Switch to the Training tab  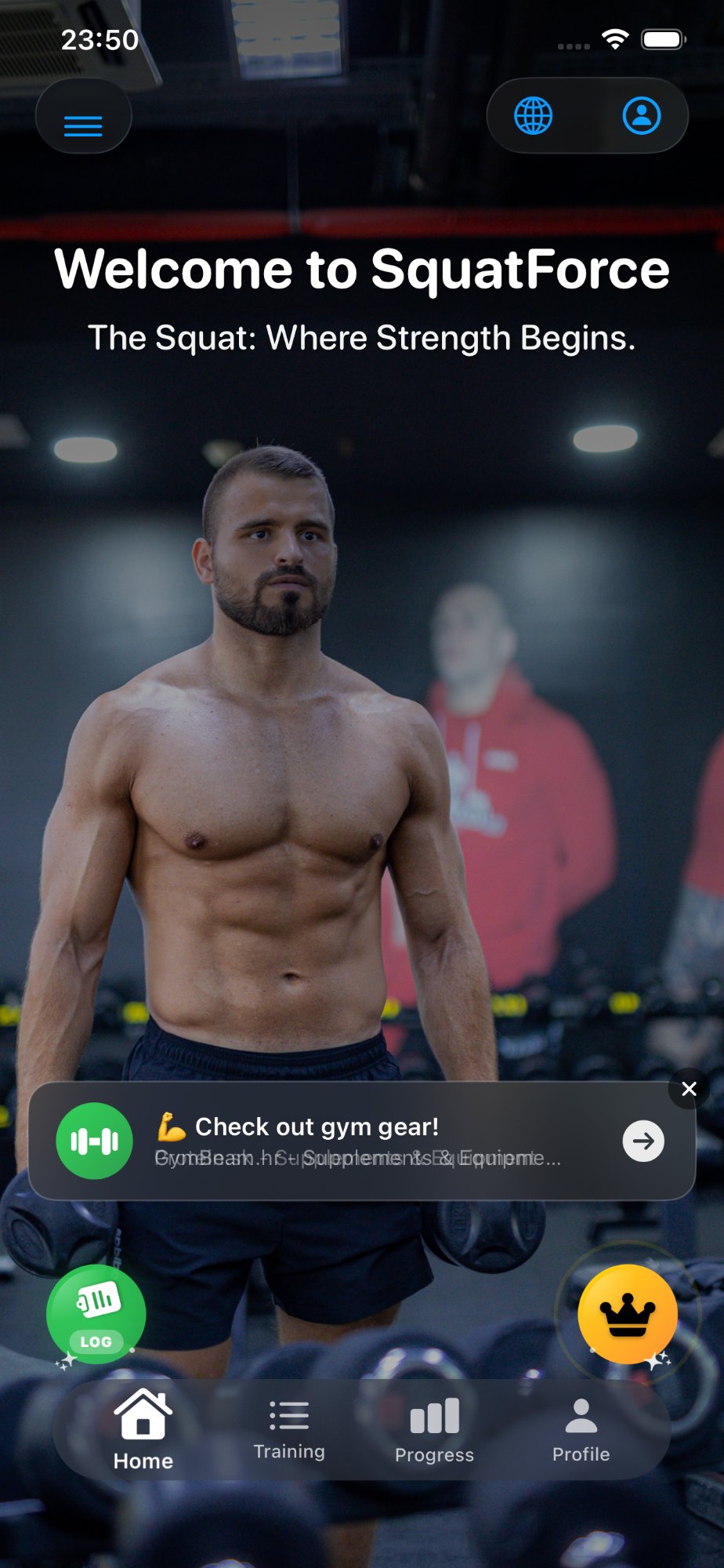(x=289, y=1430)
